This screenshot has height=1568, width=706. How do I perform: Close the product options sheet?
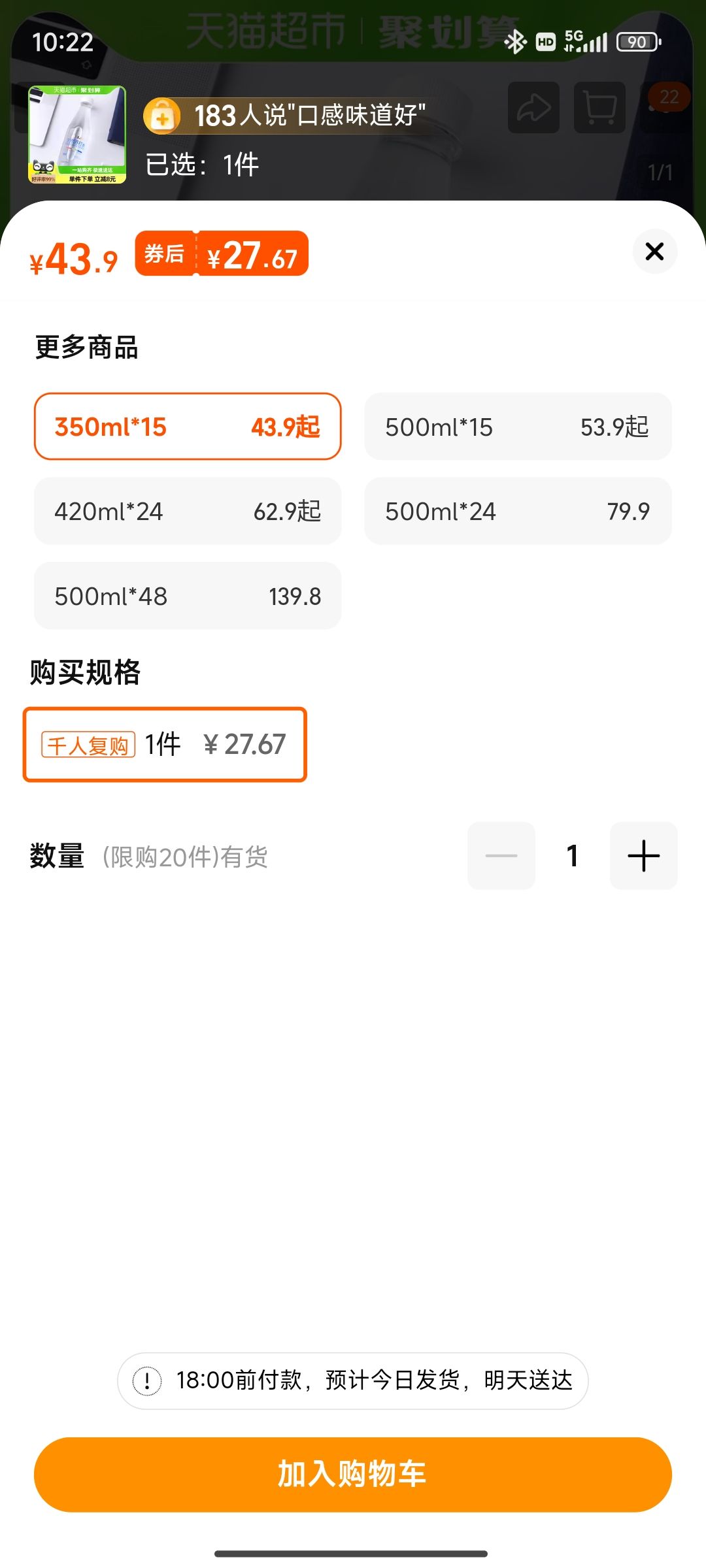(654, 252)
